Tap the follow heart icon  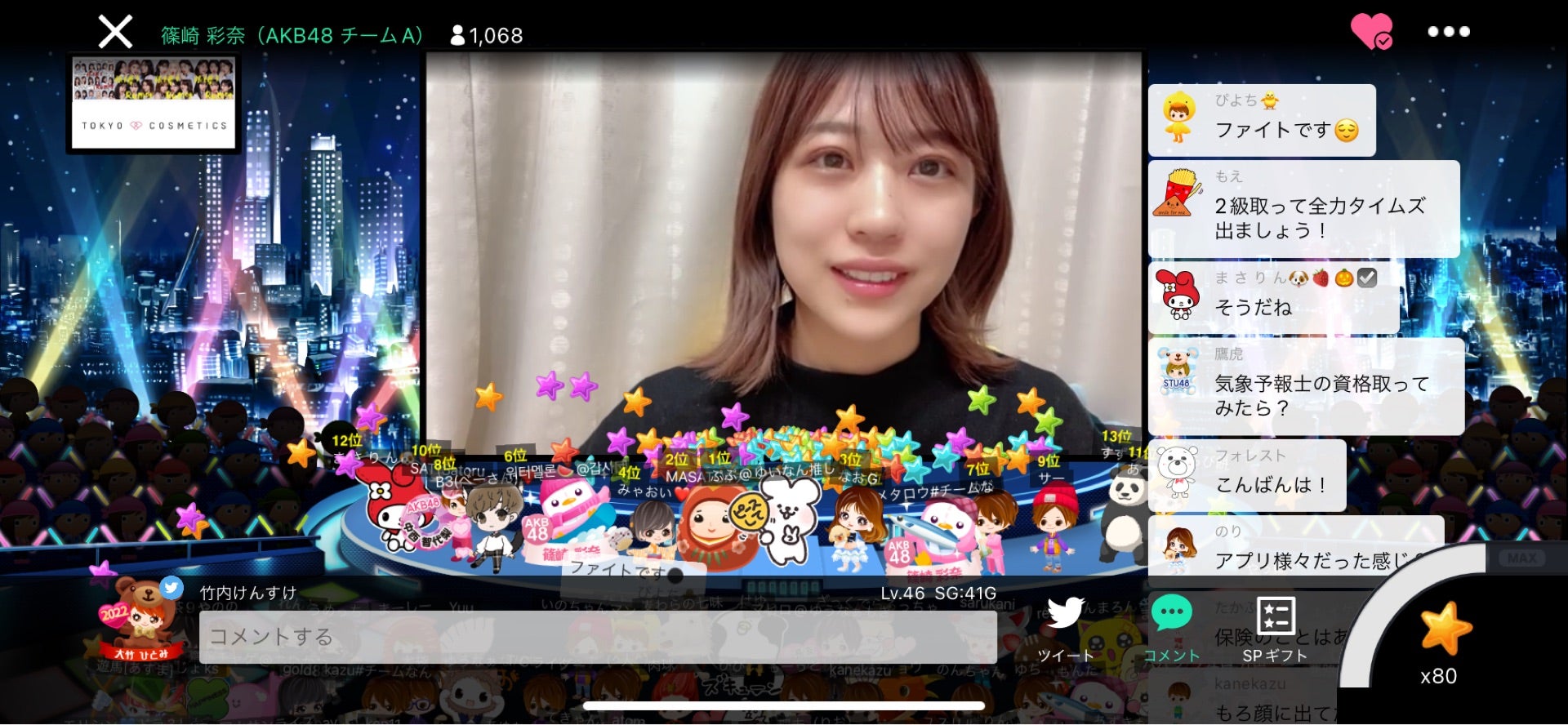(x=1371, y=32)
